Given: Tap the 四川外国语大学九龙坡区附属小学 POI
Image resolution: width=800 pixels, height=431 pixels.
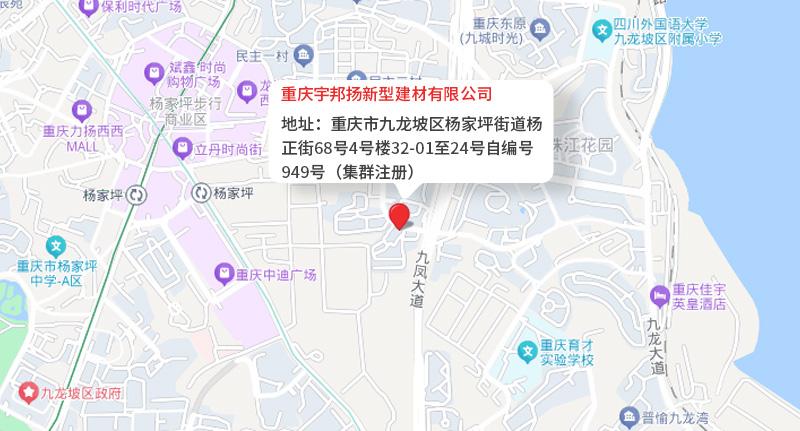Looking at the screenshot, I should [602, 29].
